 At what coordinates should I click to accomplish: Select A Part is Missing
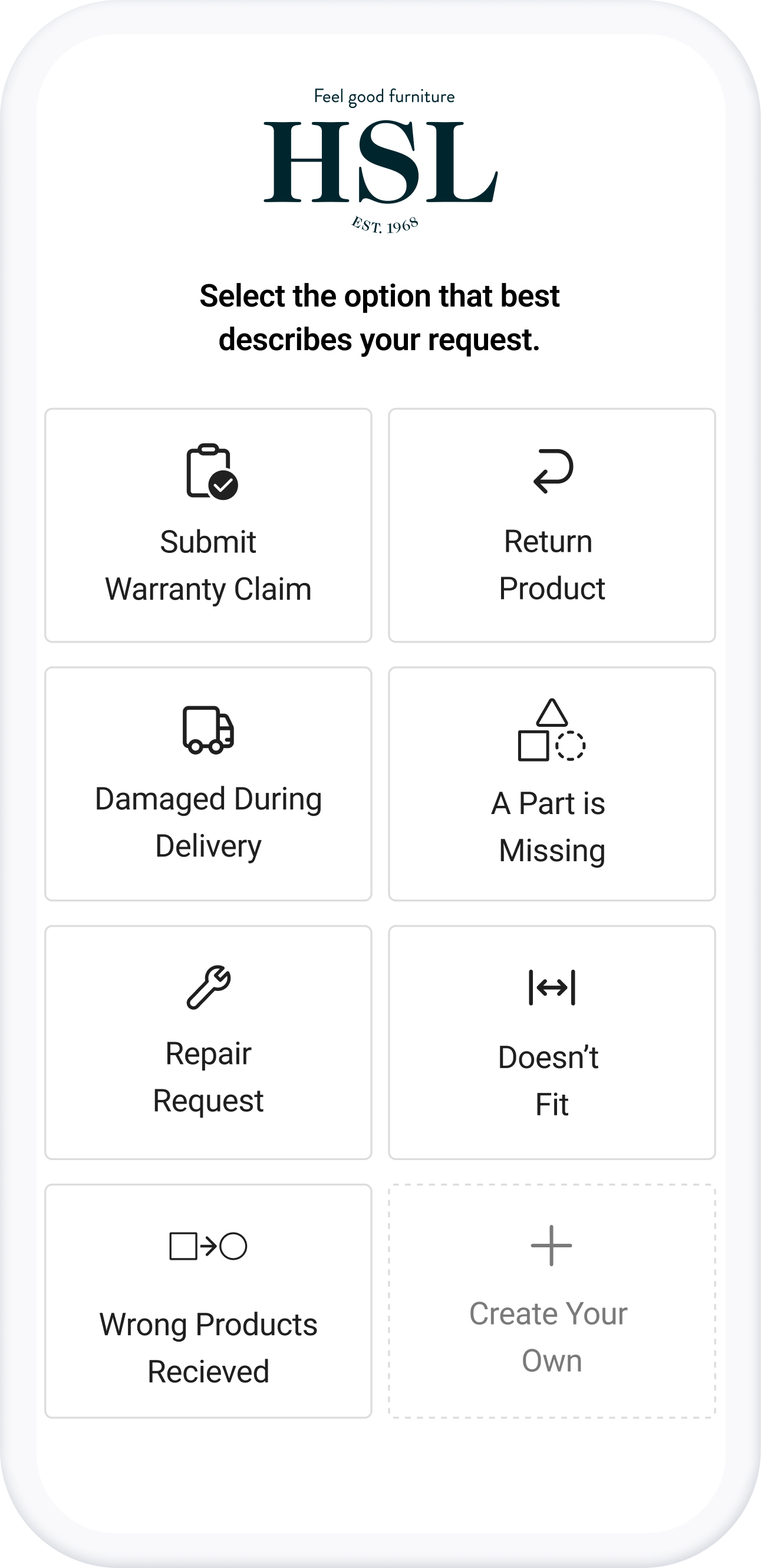552,784
